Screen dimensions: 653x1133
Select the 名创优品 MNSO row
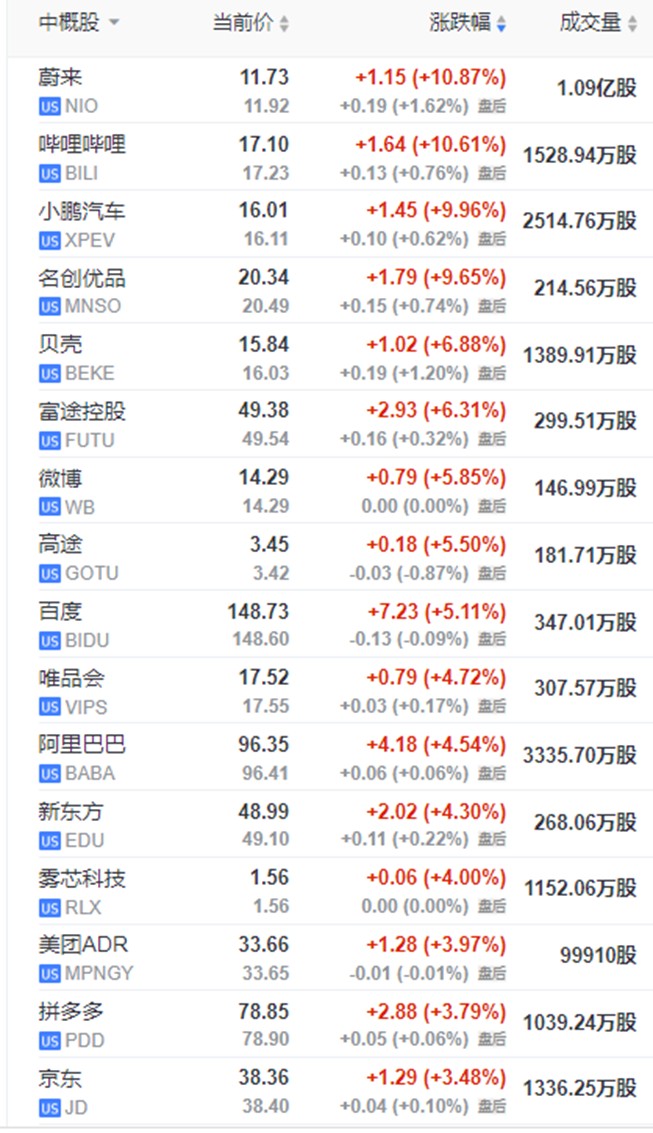coord(330,290)
